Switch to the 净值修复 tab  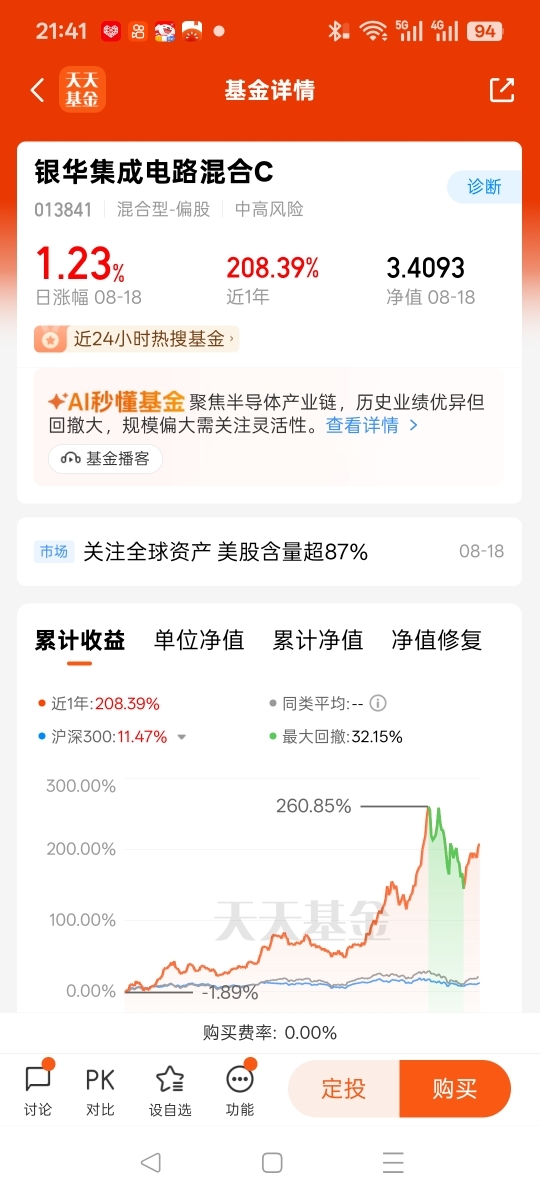click(437, 640)
